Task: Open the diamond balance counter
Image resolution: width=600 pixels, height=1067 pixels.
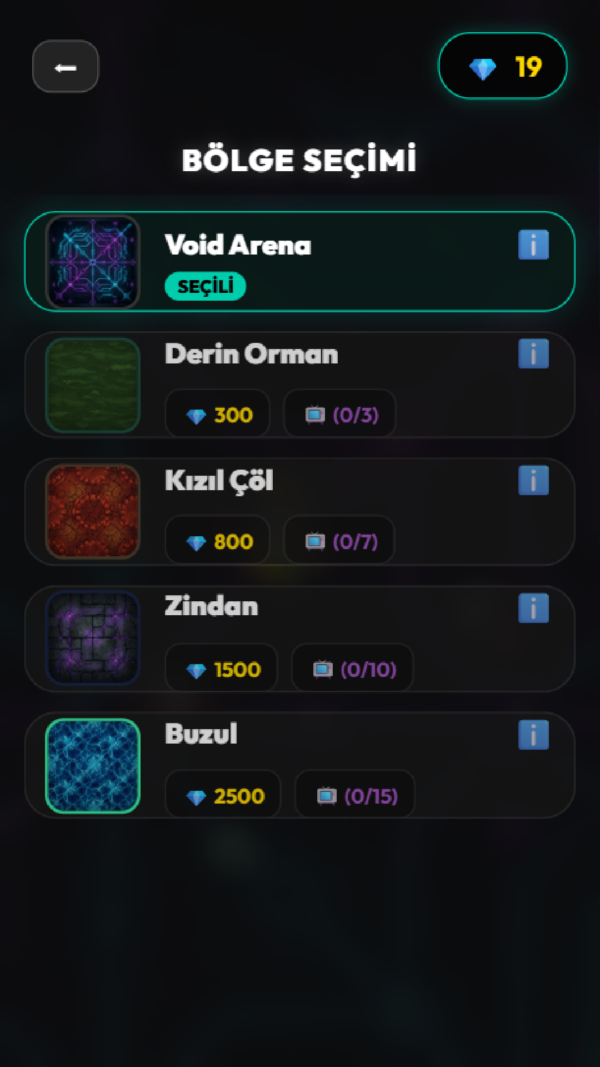Action: tap(503, 67)
